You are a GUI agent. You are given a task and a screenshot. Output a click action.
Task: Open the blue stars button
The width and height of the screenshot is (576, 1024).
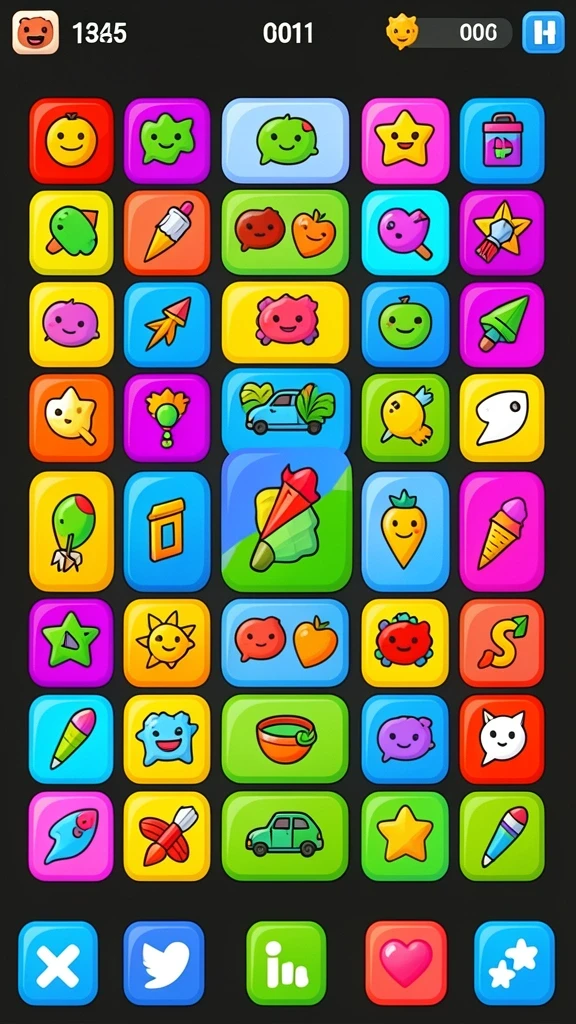pos(514,963)
